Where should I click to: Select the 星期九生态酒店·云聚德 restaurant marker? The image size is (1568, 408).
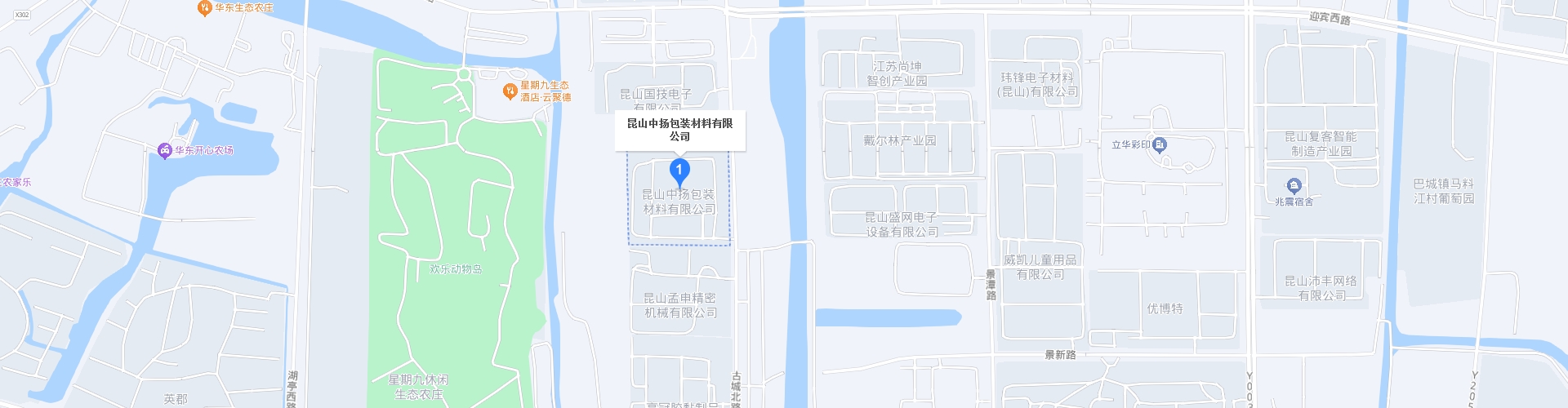(510, 91)
